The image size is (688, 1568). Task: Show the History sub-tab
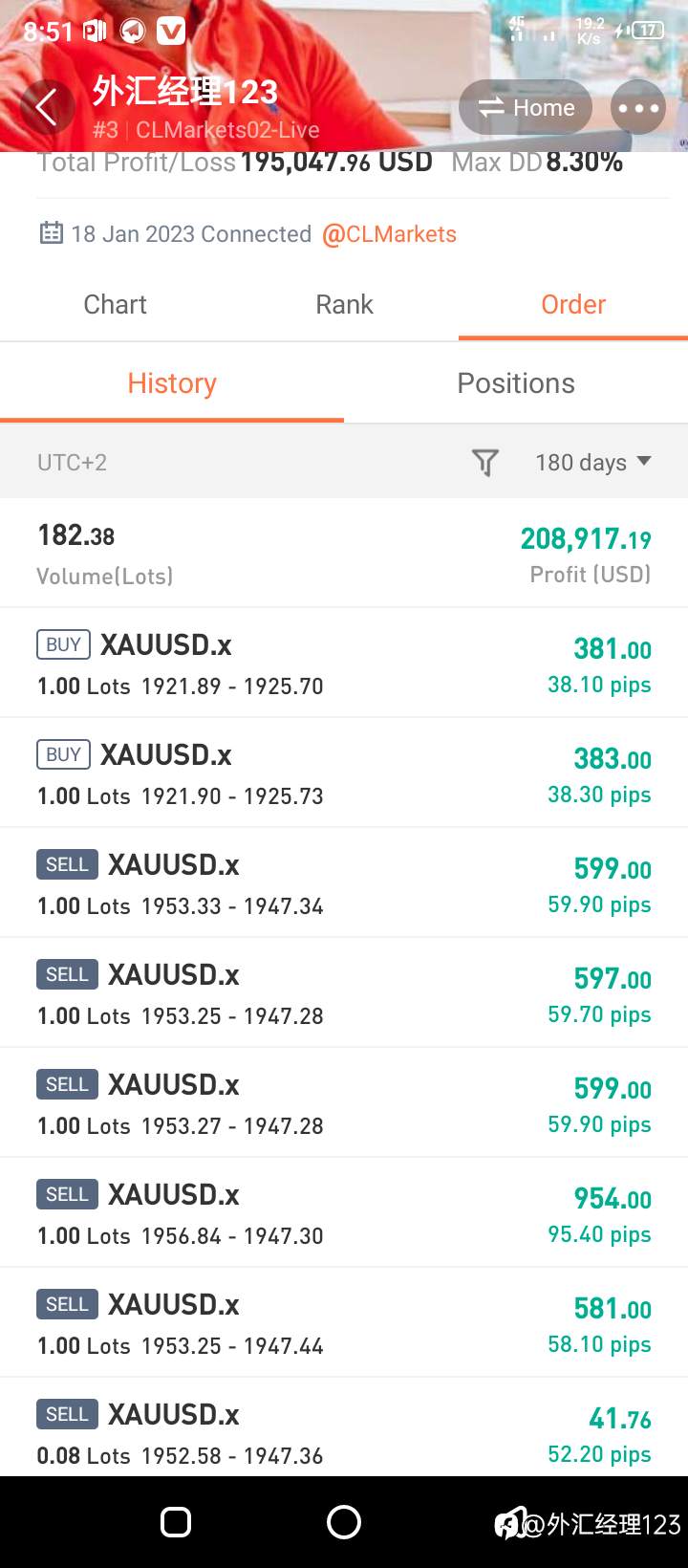pos(172,383)
